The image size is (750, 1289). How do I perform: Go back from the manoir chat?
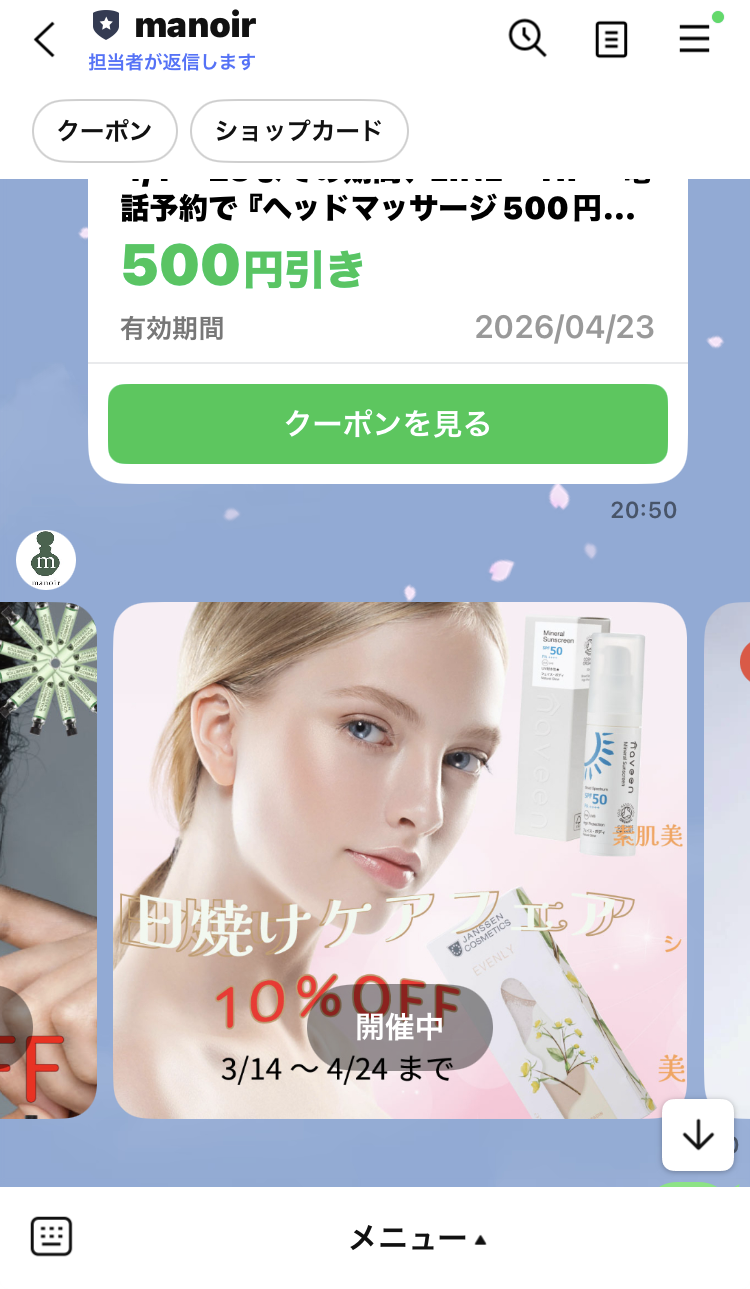click(45, 40)
